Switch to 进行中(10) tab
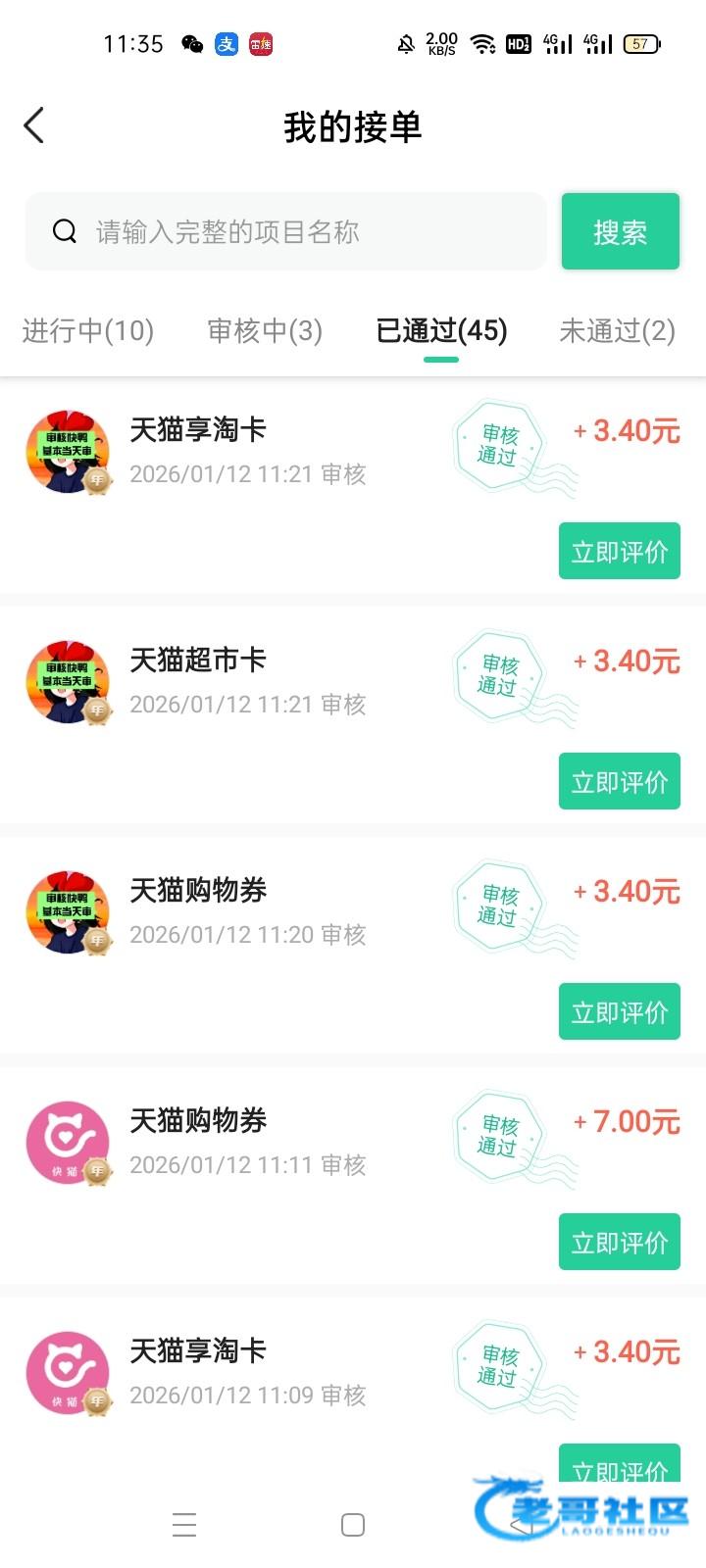This screenshot has width=706, height=1568. [x=88, y=331]
